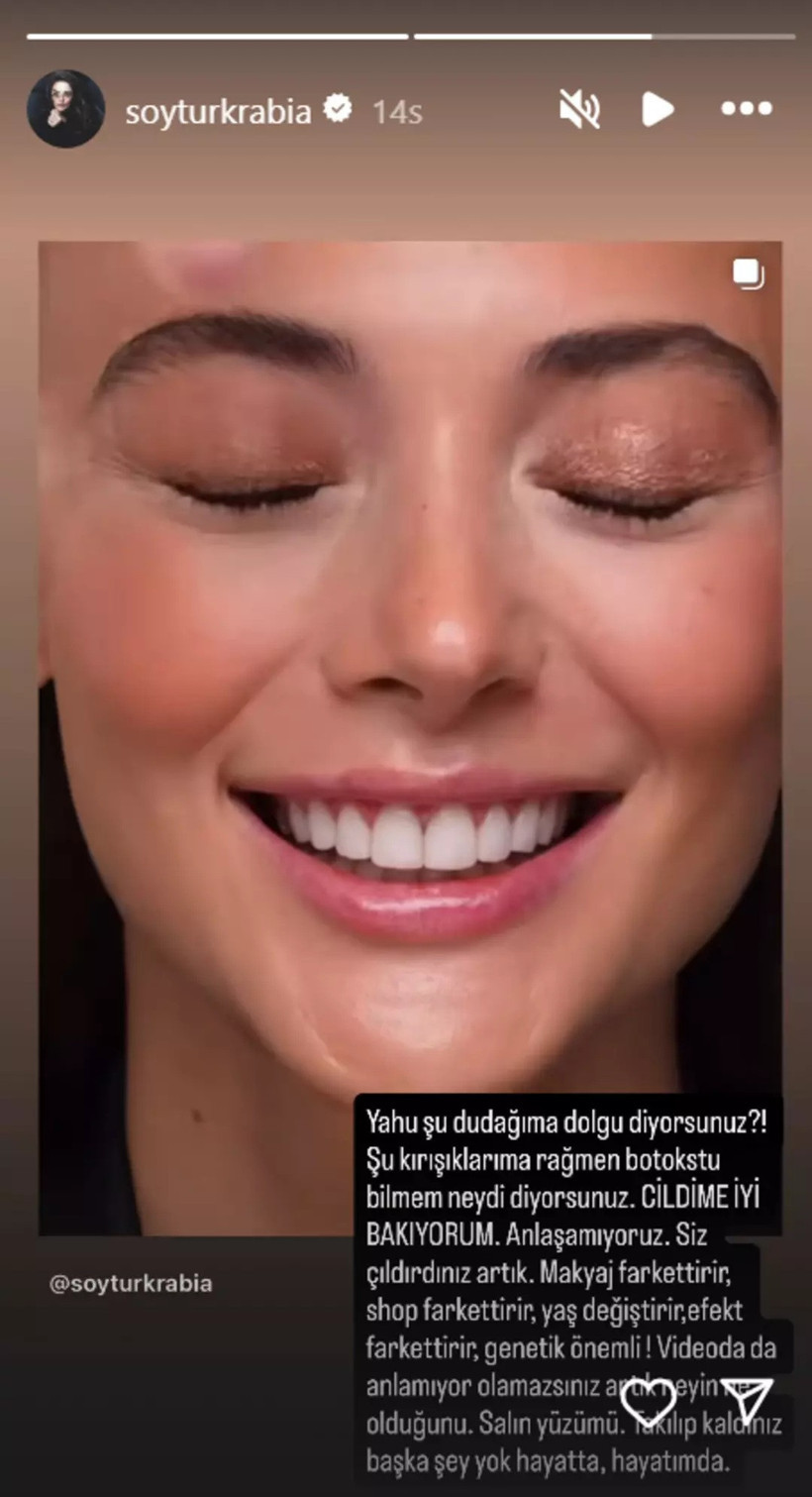Unmute the story sound
Image resolution: width=812 pixels, height=1497 pixels.
tap(579, 109)
